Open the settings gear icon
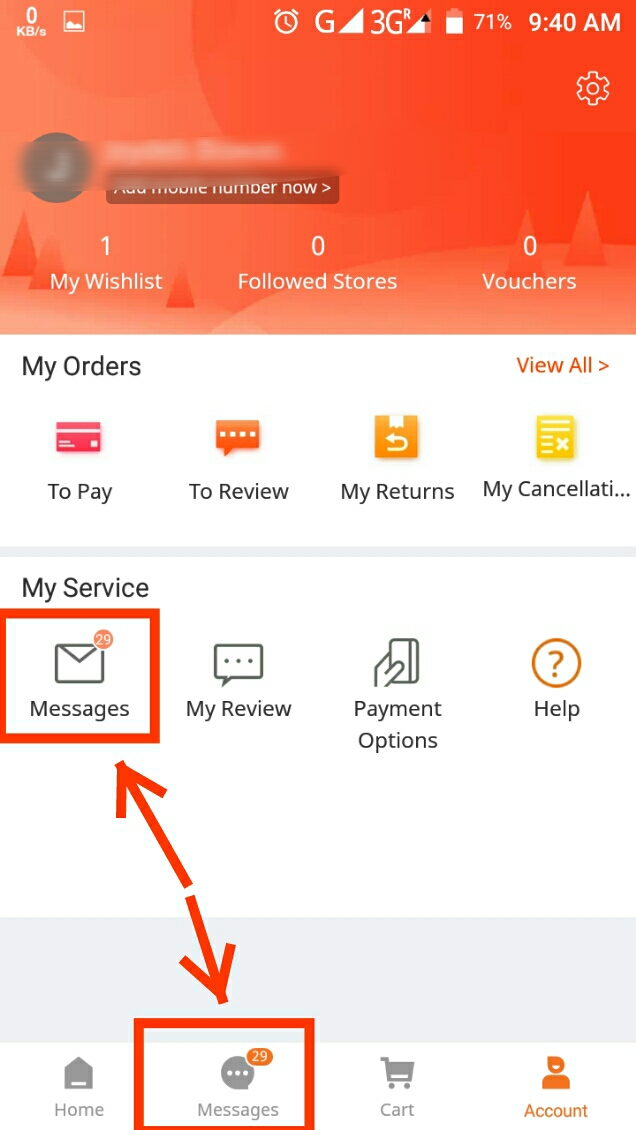Image resolution: width=636 pixels, height=1130 pixels. (x=593, y=90)
